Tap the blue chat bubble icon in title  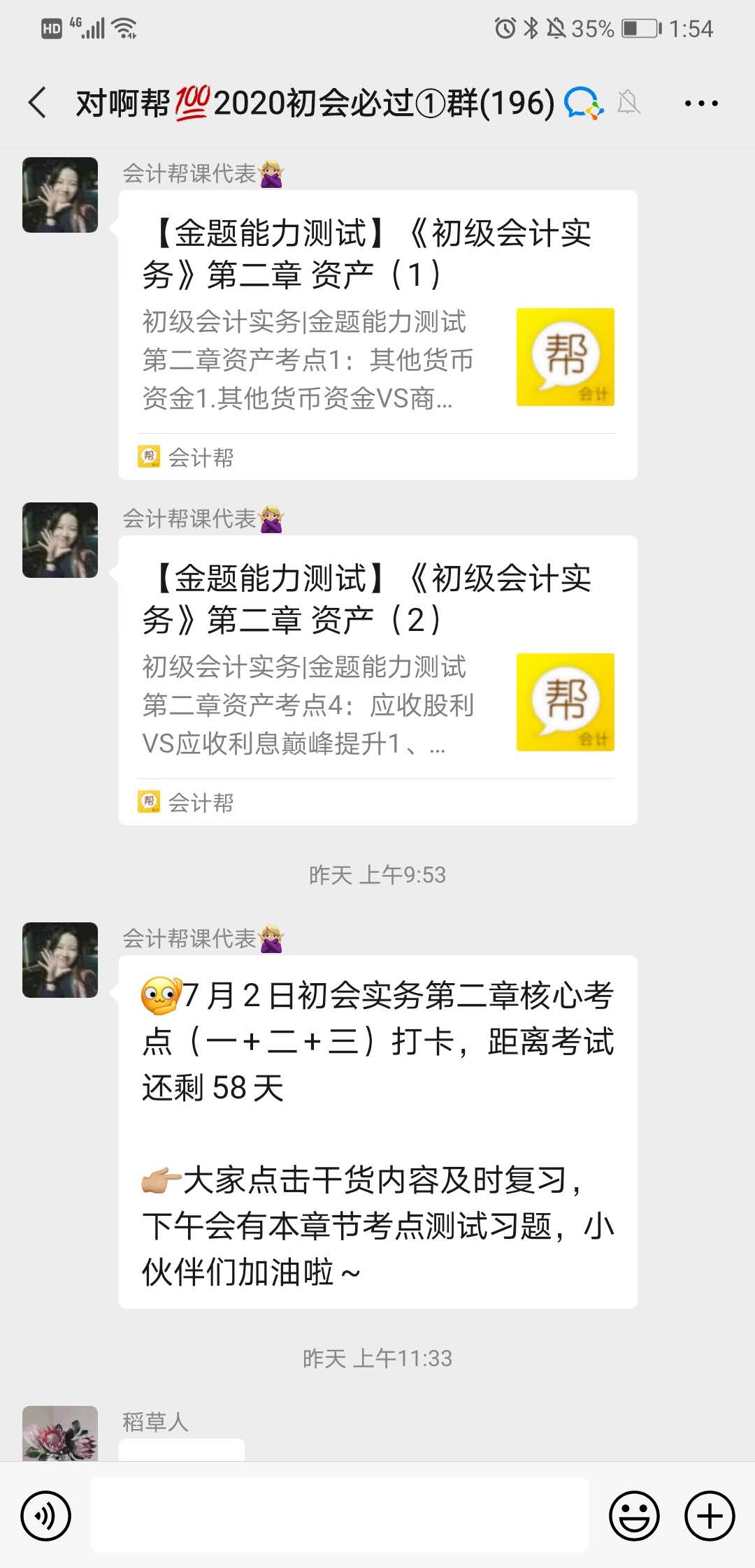pos(583,103)
